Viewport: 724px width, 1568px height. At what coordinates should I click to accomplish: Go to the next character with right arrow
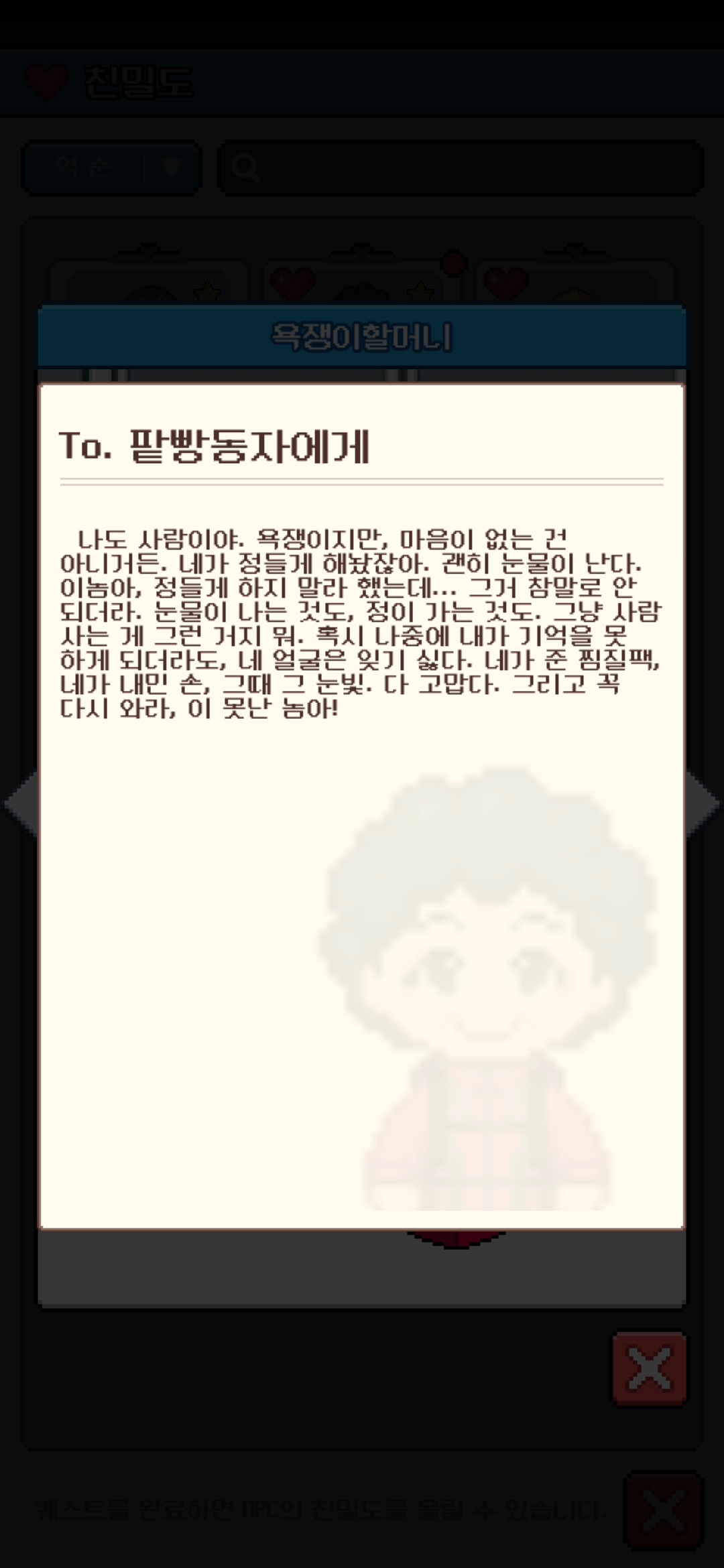click(x=704, y=804)
